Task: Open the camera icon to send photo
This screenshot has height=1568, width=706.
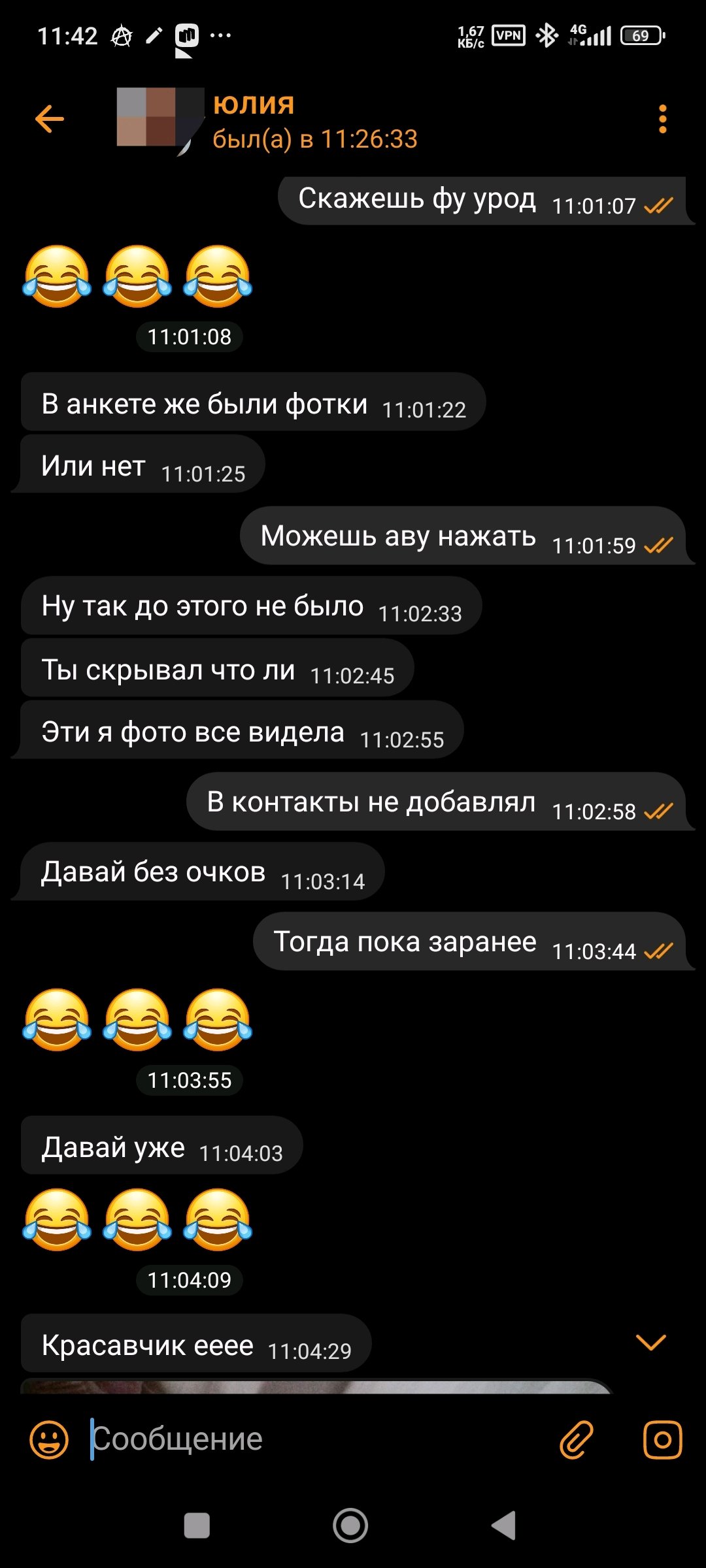Action: [x=662, y=1439]
